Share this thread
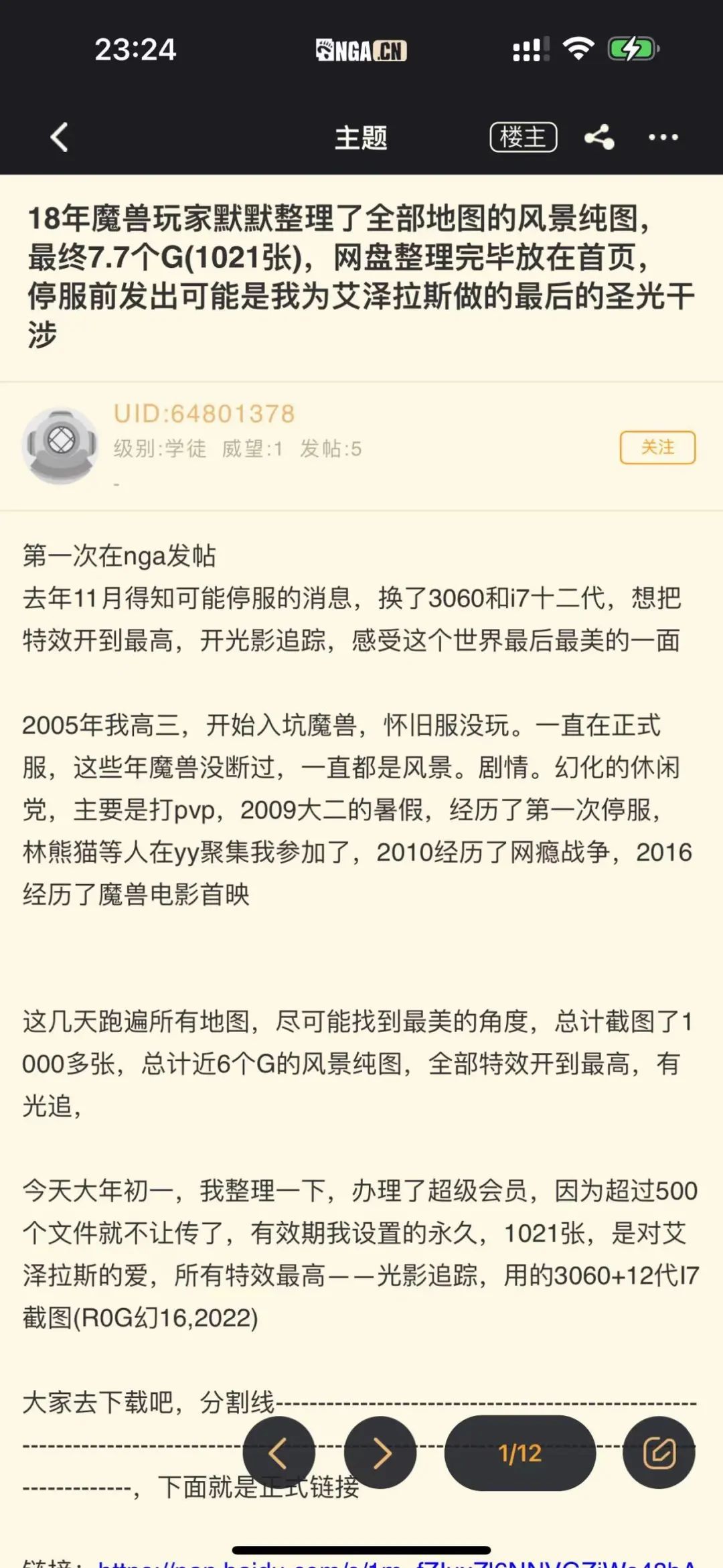Viewport: 723px width, 1568px height. [x=599, y=137]
